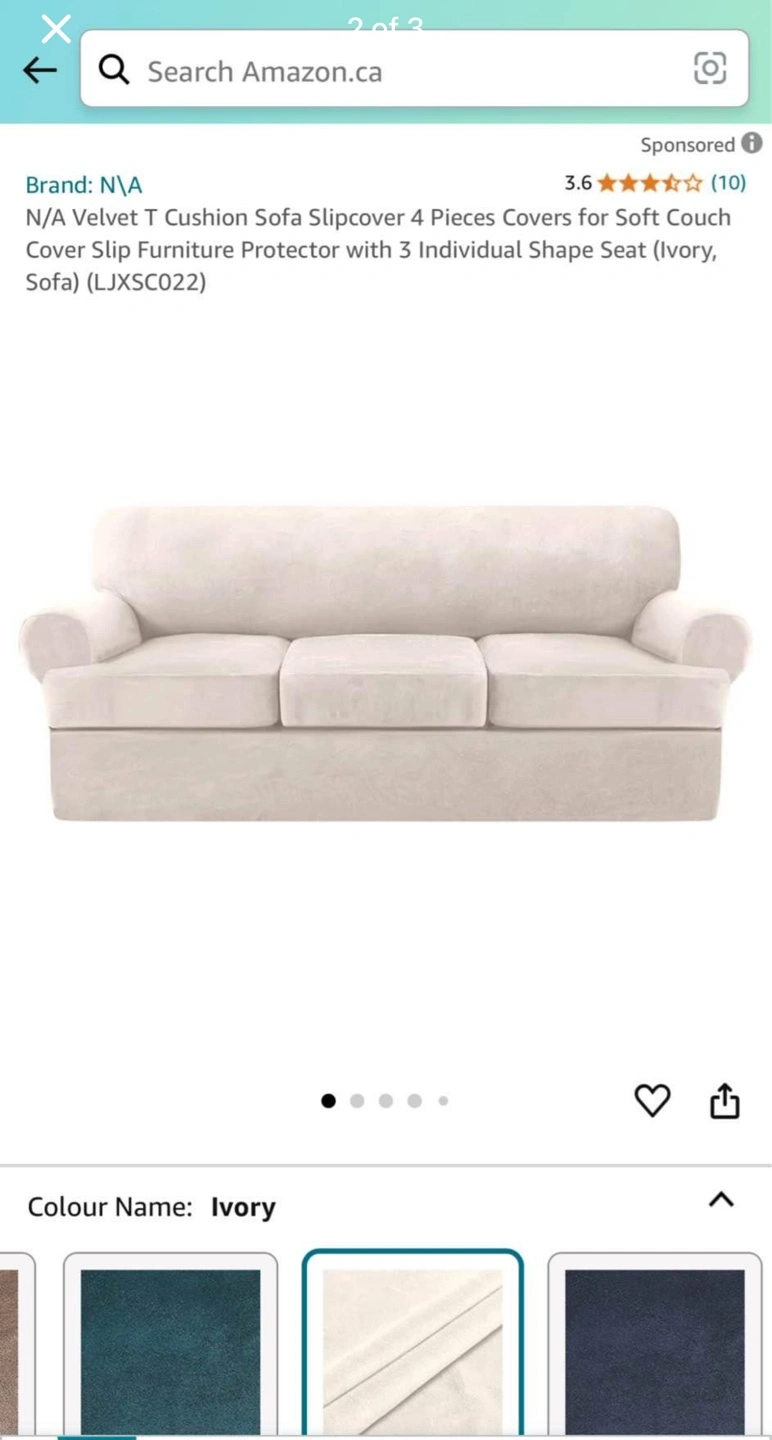The height and width of the screenshot is (1440, 772).
Task: Close the image viewer with X
Action: (56, 28)
